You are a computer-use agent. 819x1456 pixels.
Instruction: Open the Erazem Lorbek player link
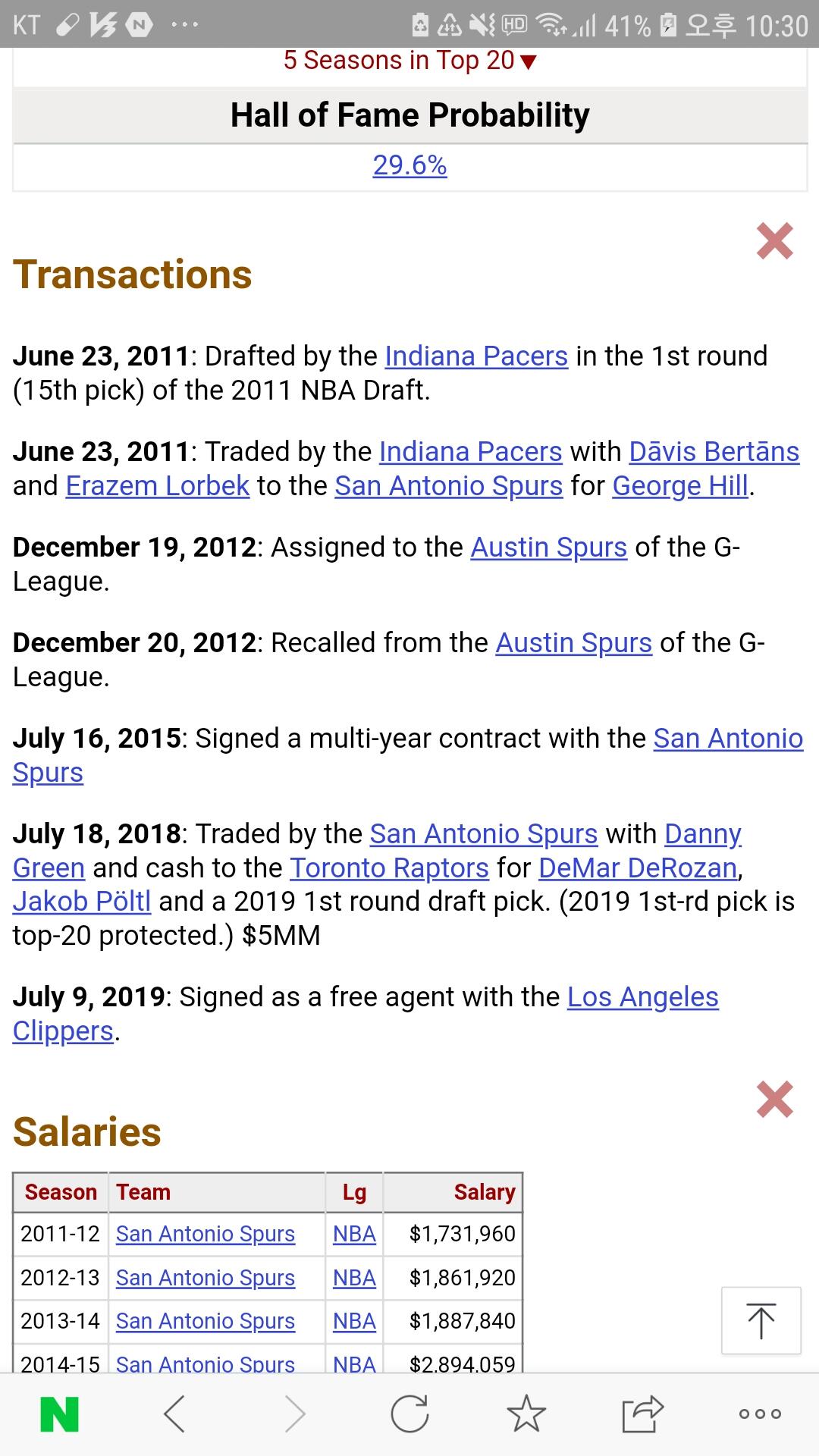point(158,486)
